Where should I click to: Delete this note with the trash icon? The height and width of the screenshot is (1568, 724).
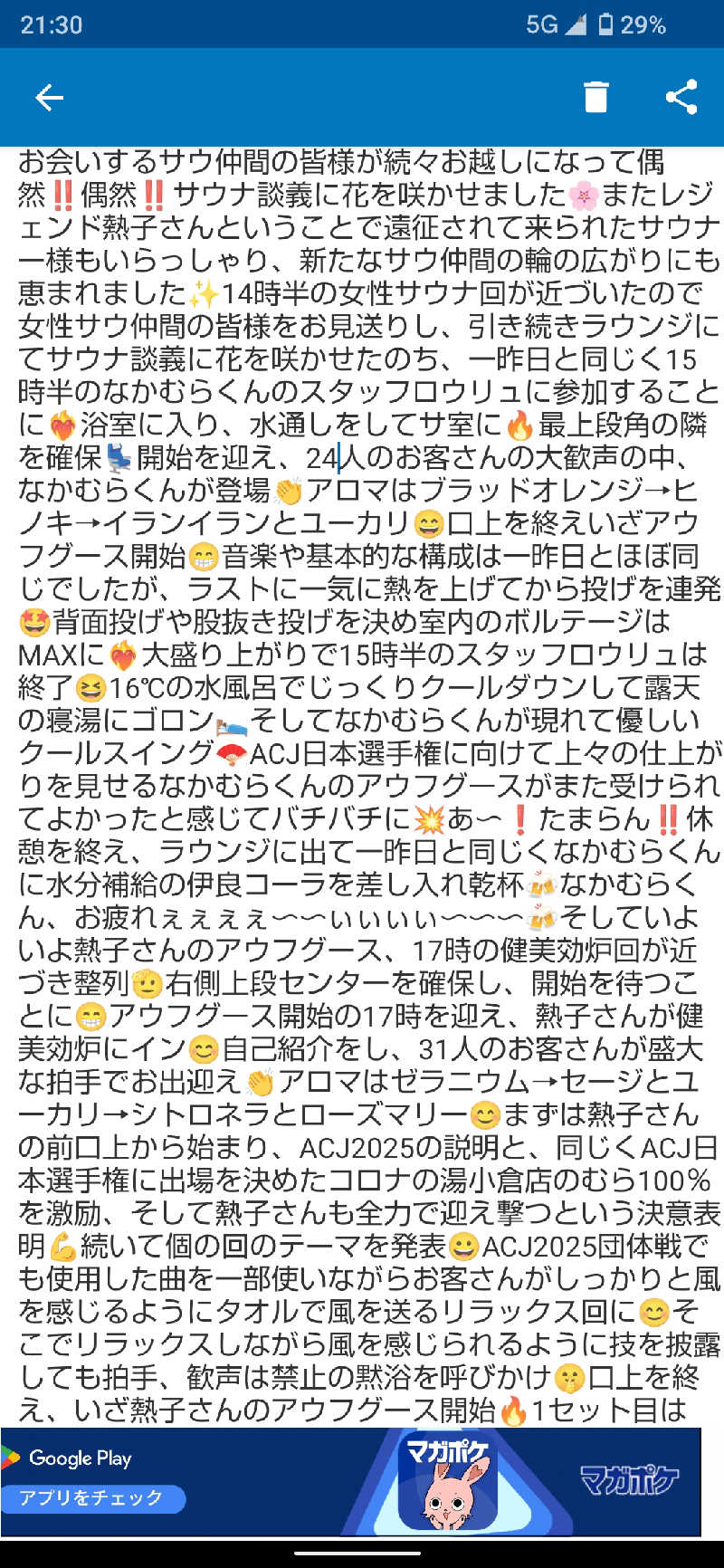point(595,97)
